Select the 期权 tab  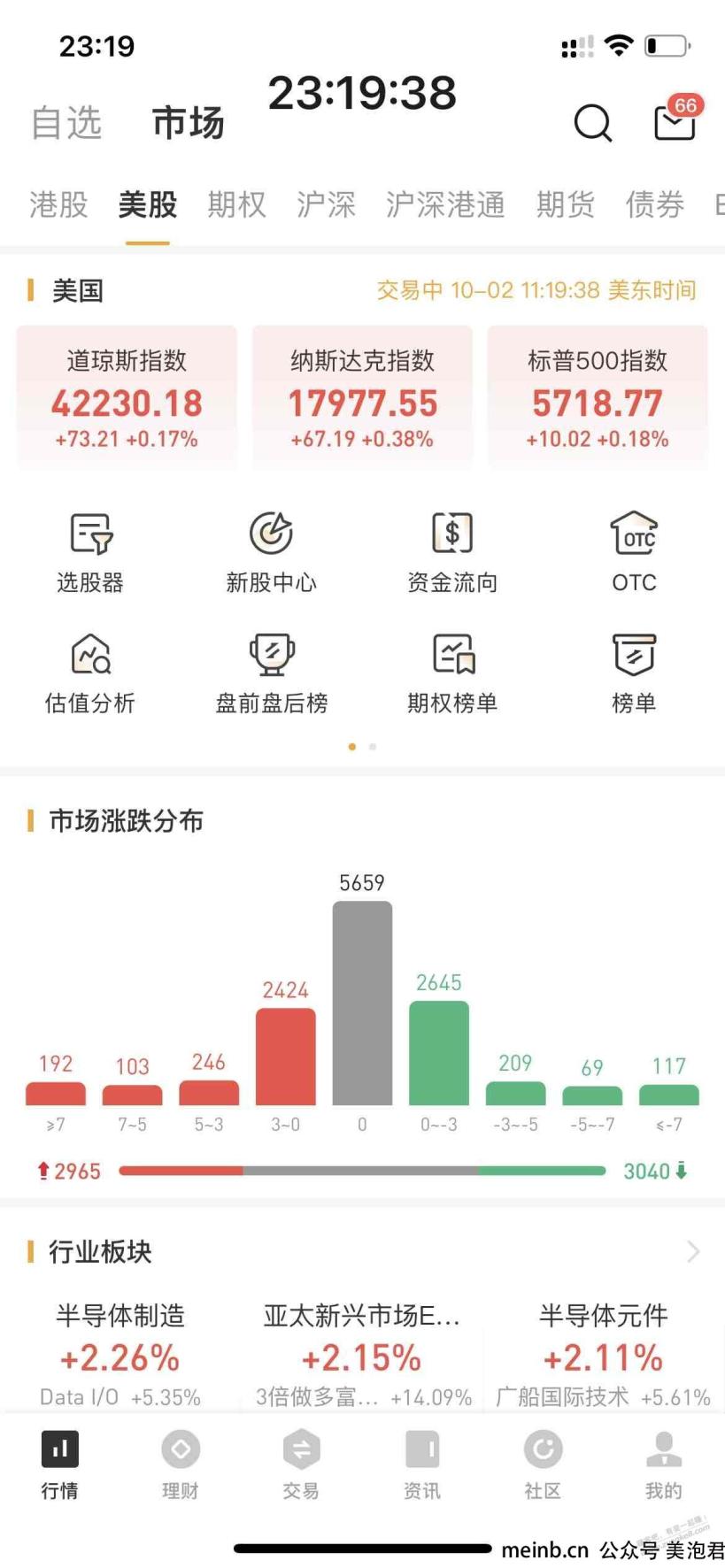[236, 204]
